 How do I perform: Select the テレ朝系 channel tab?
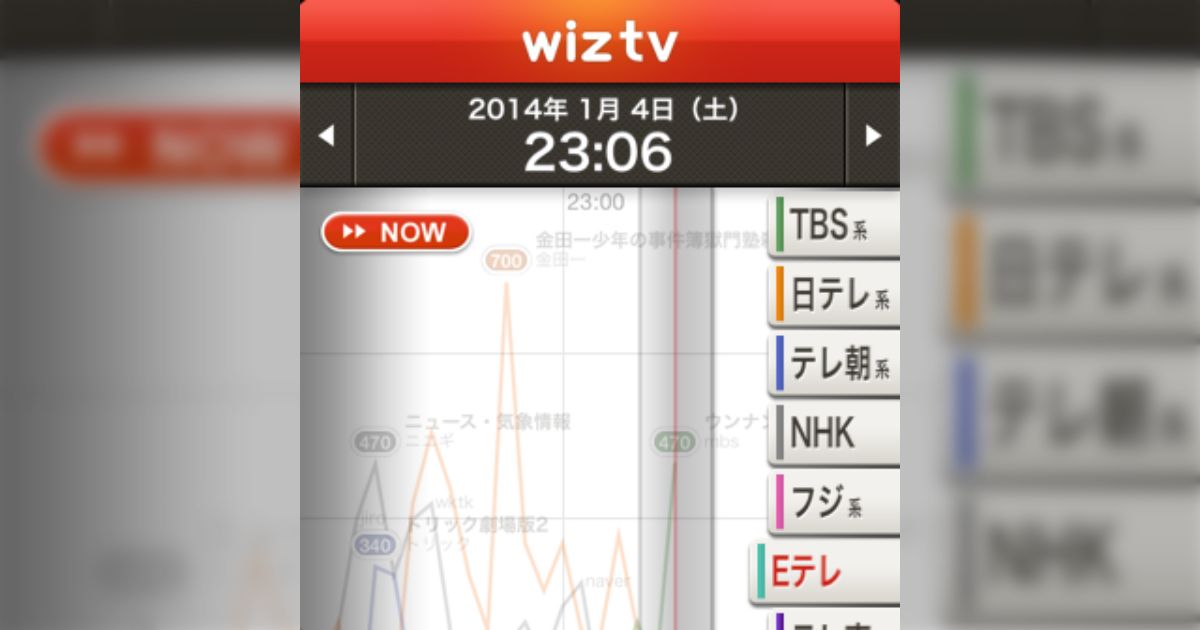point(835,364)
